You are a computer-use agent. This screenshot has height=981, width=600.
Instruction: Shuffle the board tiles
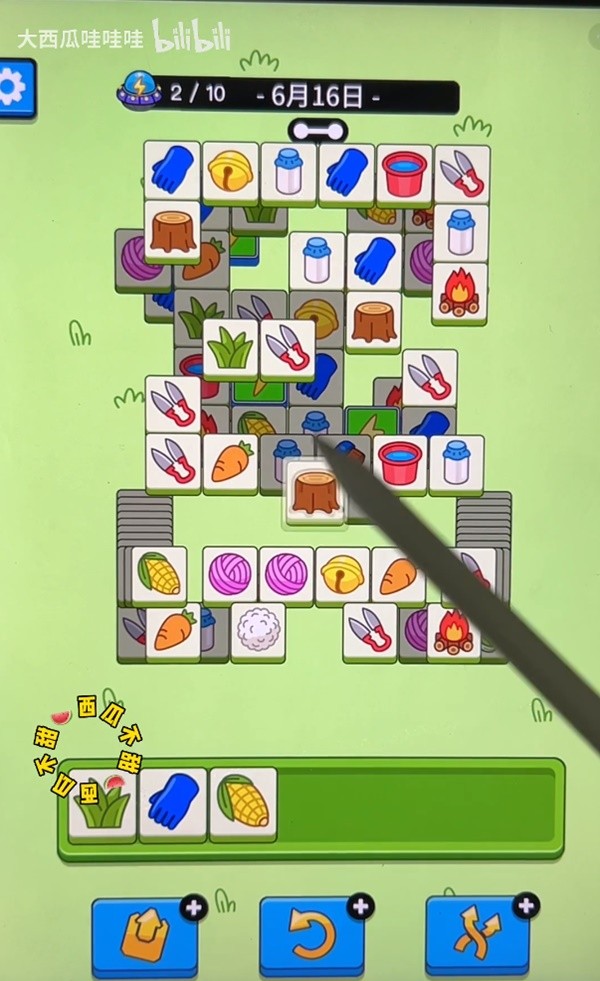click(x=477, y=934)
